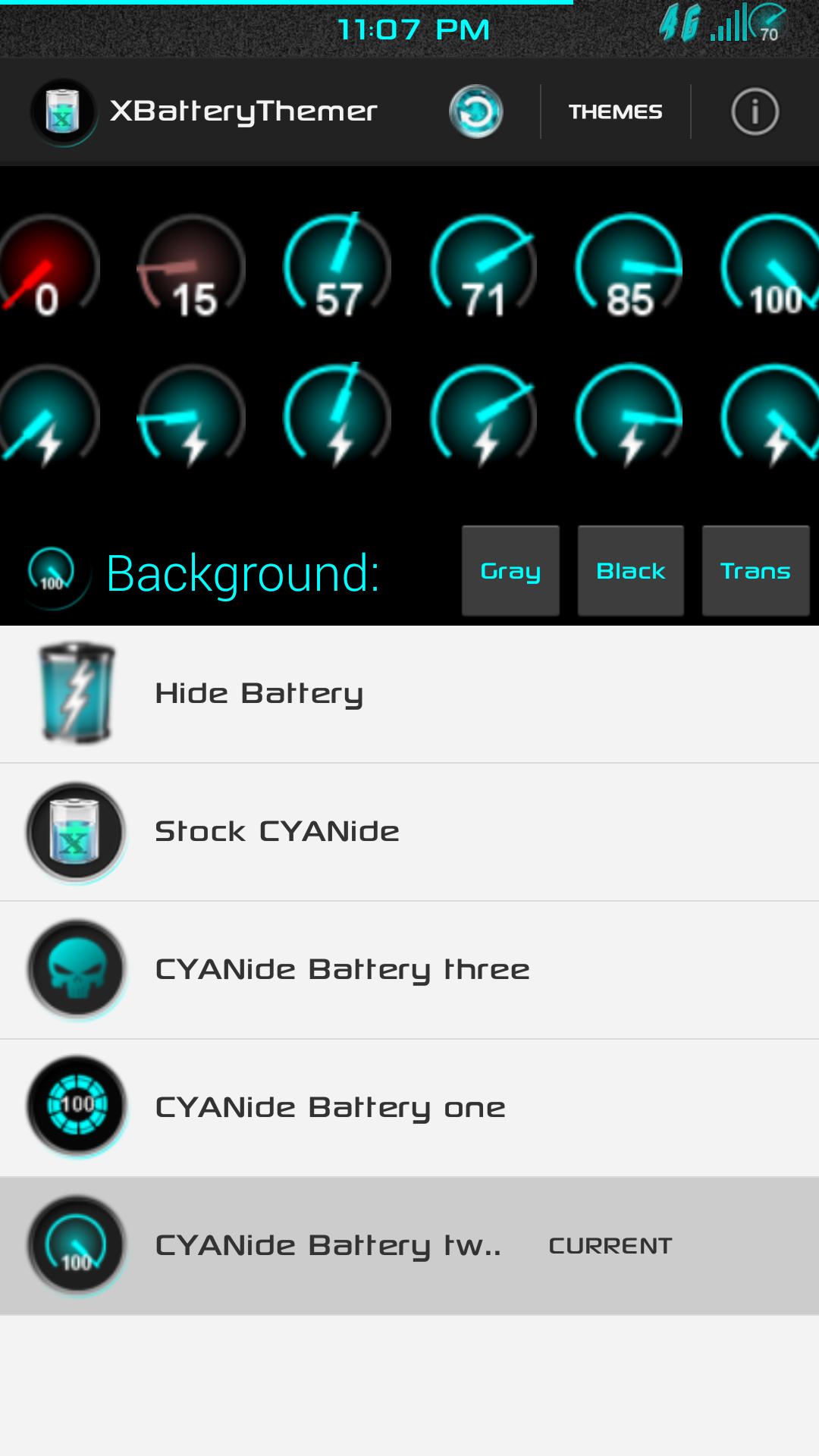Select the circular 100 gauge icon for Battery one
Image resolution: width=819 pixels, height=1456 pixels.
(x=77, y=1107)
